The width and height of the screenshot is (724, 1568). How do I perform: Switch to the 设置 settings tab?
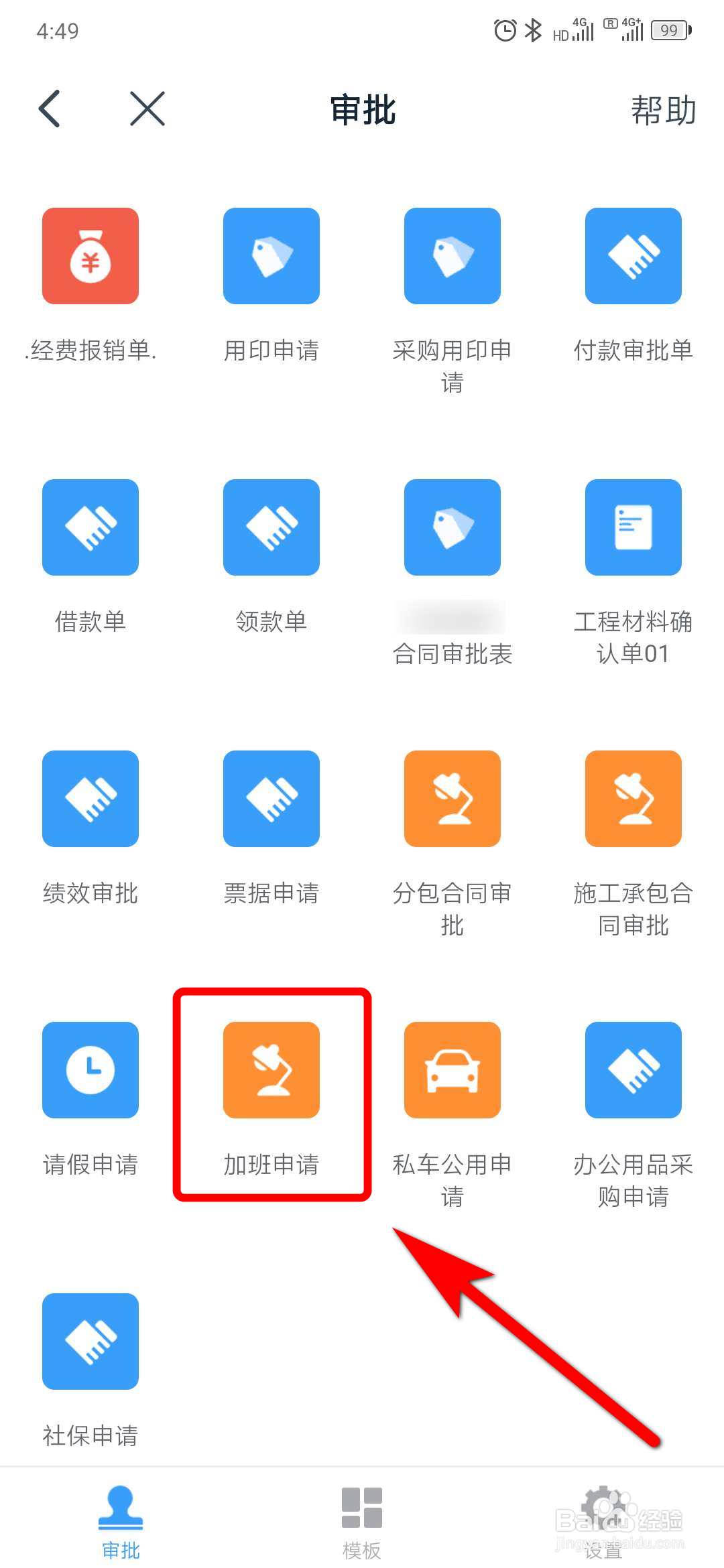pos(602,1518)
